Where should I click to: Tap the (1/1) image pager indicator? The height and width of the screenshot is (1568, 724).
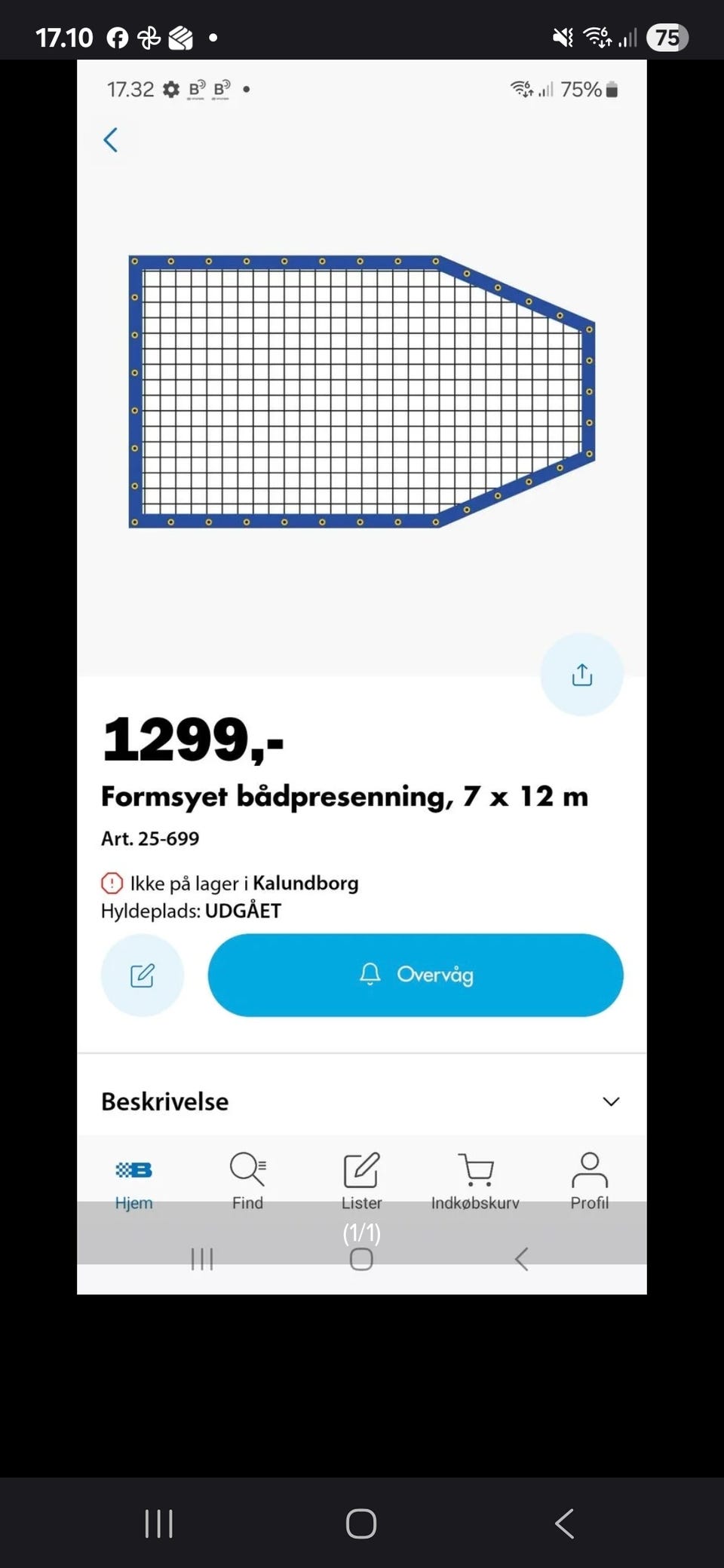pos(362,1234)
